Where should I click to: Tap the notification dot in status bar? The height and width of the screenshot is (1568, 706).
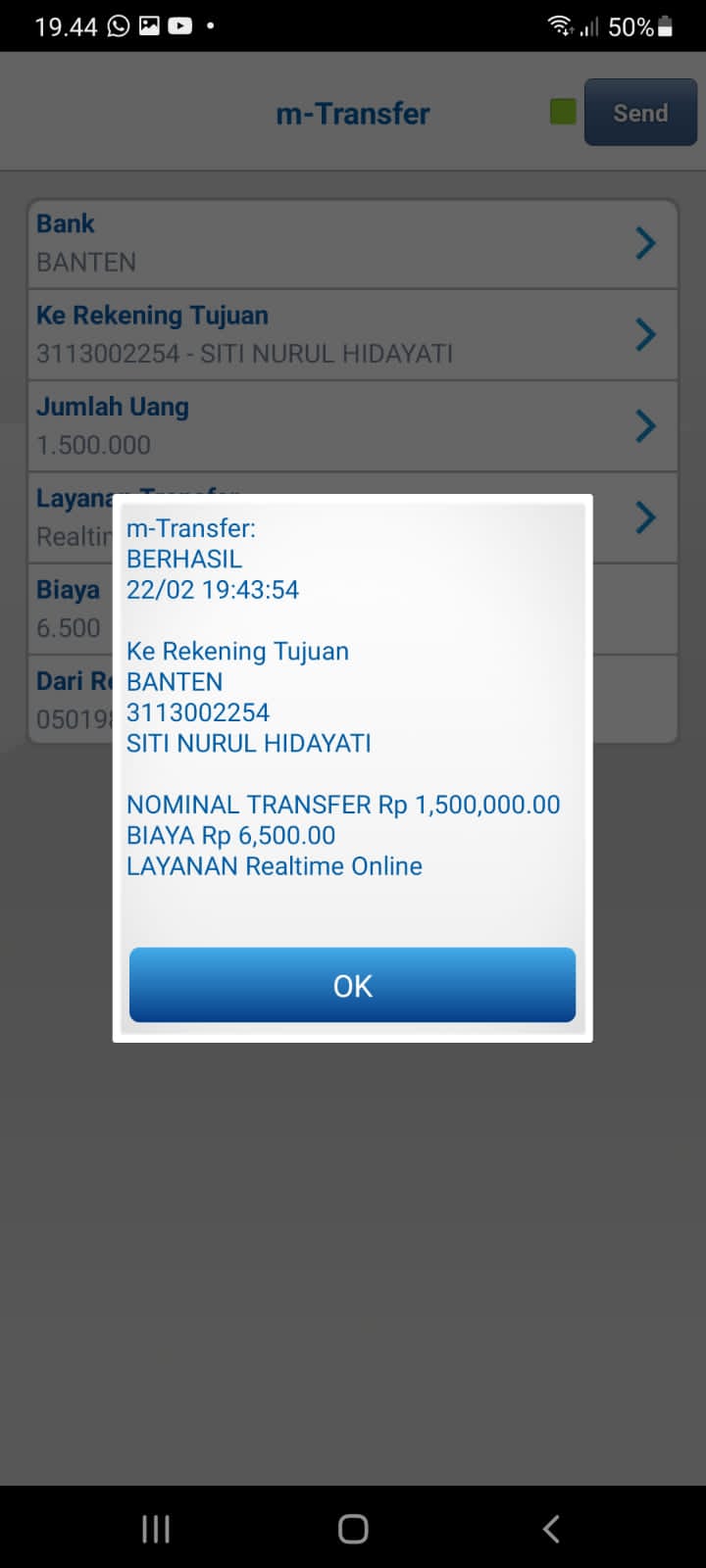[211, 26]
